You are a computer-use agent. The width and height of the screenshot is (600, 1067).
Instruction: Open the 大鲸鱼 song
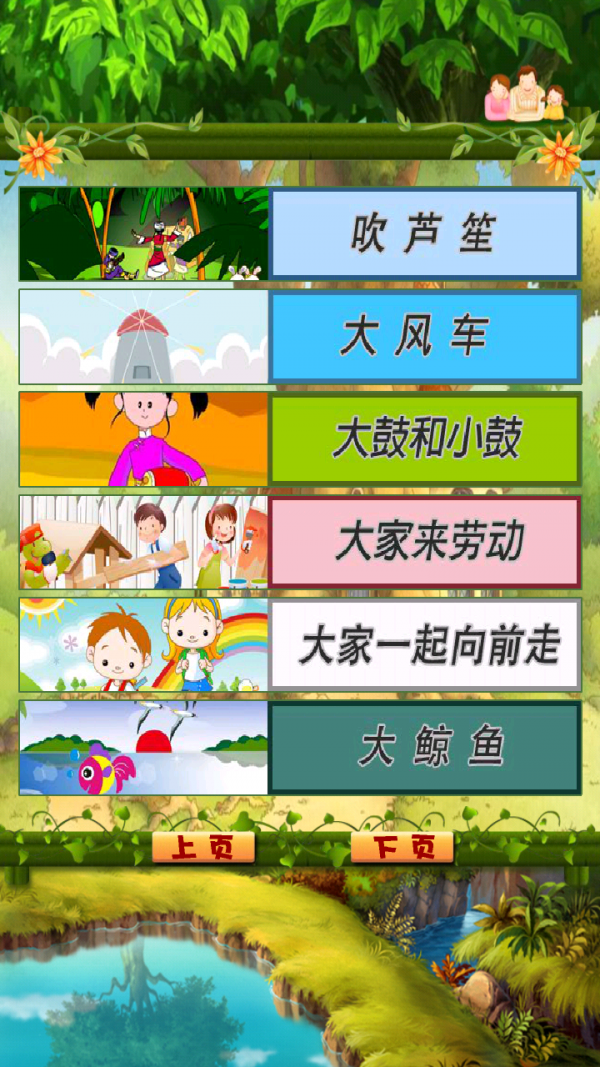tap(425, 749)
